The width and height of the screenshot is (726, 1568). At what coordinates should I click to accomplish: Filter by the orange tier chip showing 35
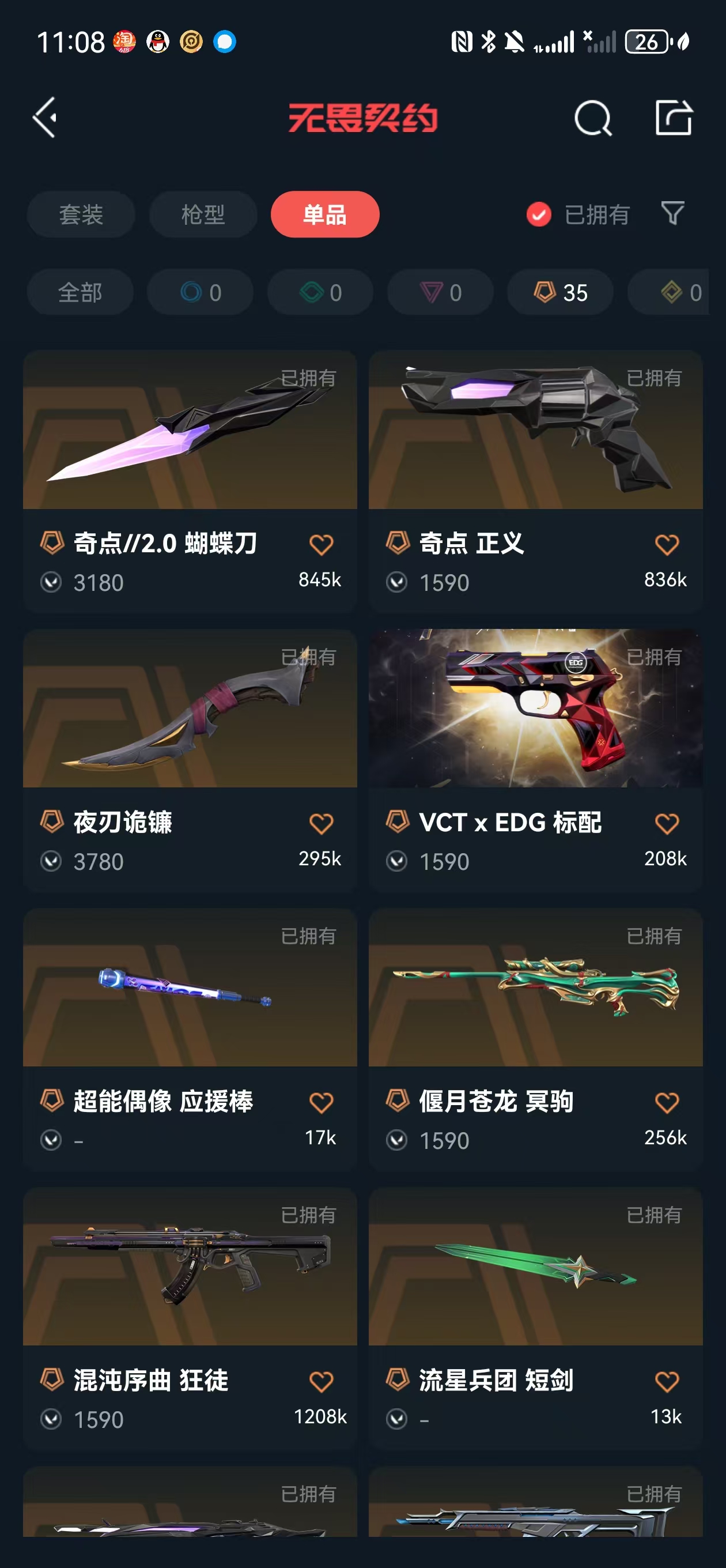pyautogui.click(x=561, y=293)
